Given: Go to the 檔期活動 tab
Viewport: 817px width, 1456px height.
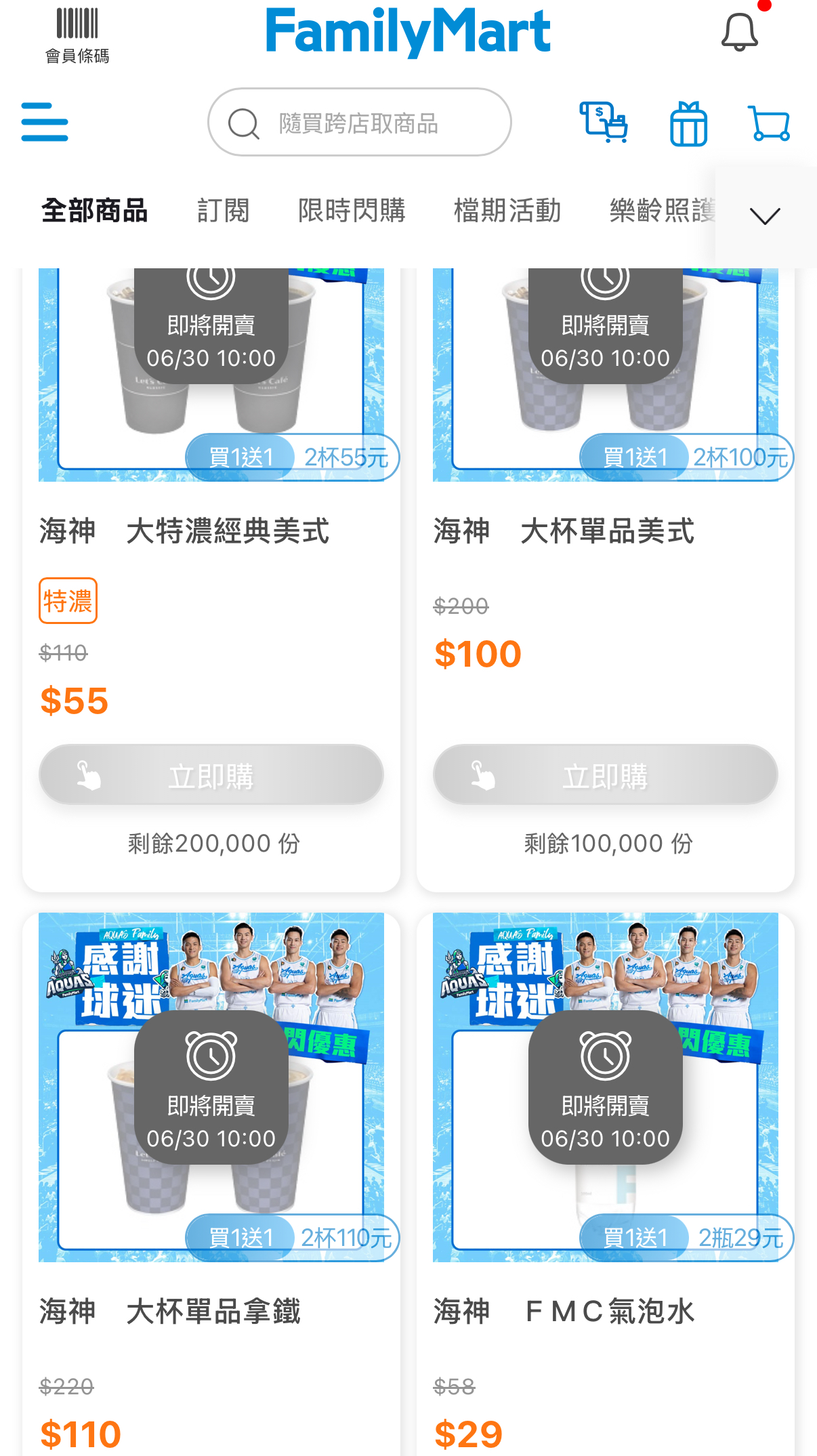Looking at the screenshot, I should pos(507,211).
